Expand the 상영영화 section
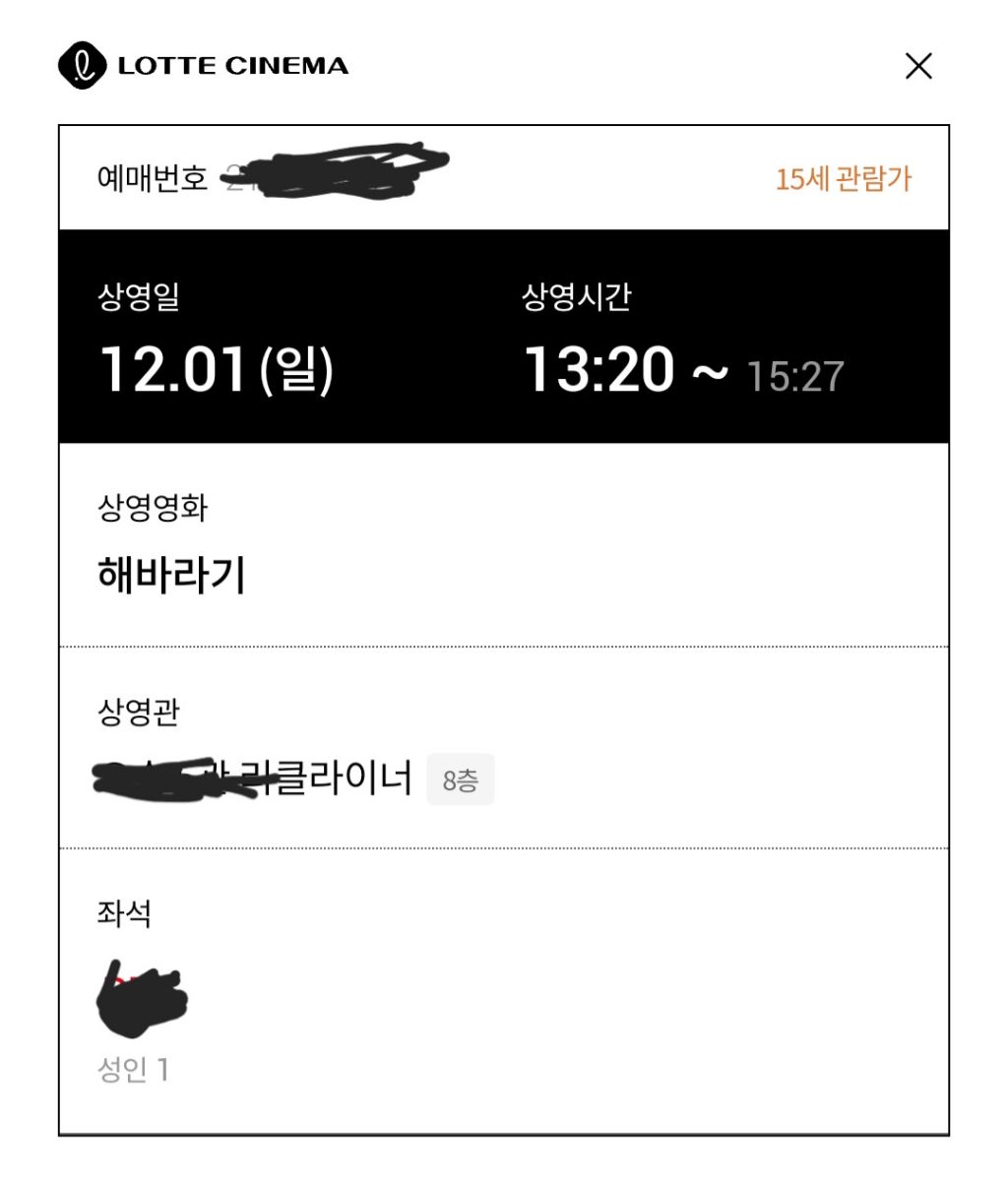Screen dimensions: 1008x1183 [x=504, y=541]
